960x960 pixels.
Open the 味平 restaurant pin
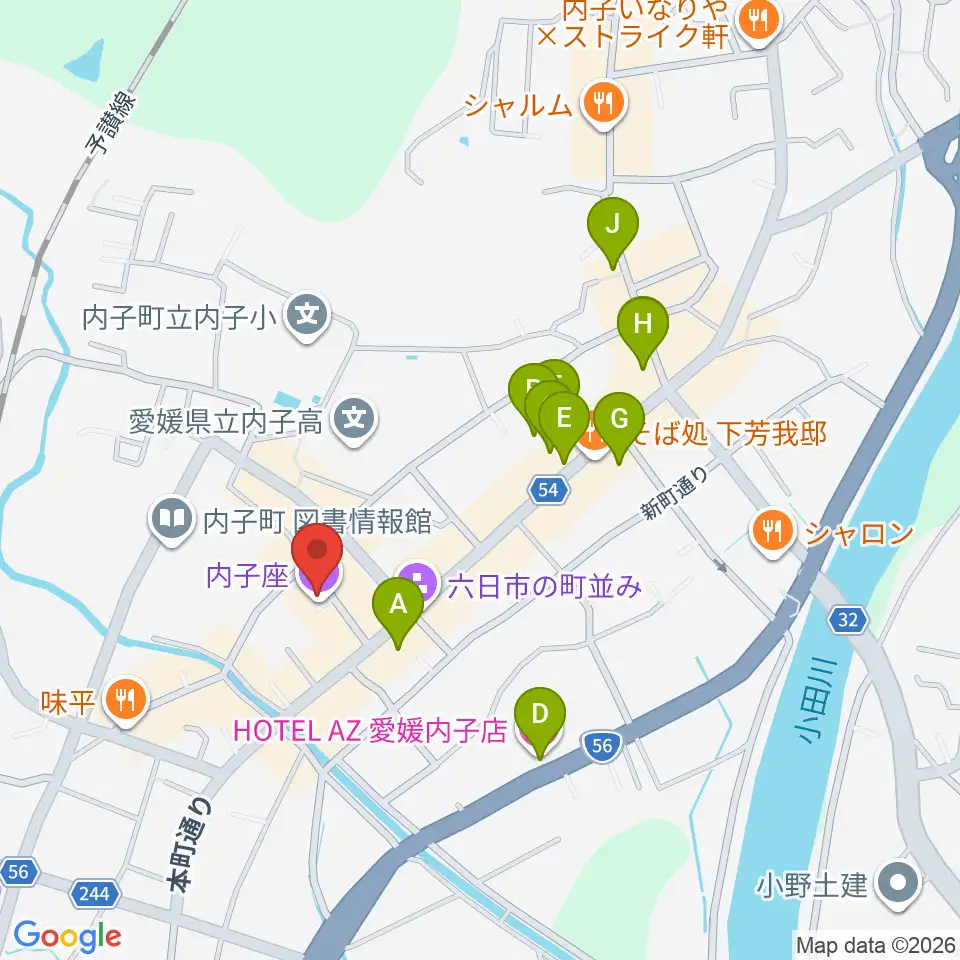point(126,702)
